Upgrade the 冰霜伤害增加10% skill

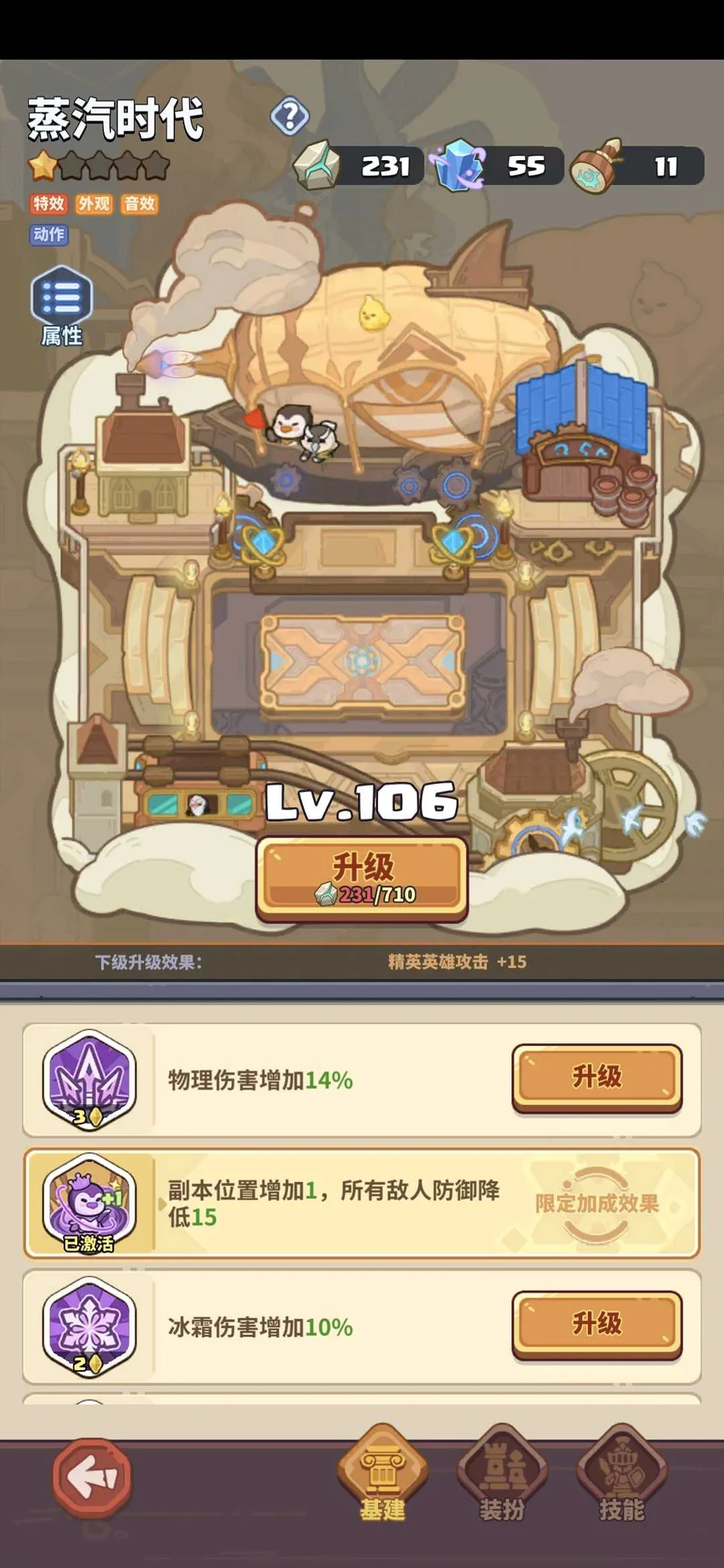pos(597,1324)
